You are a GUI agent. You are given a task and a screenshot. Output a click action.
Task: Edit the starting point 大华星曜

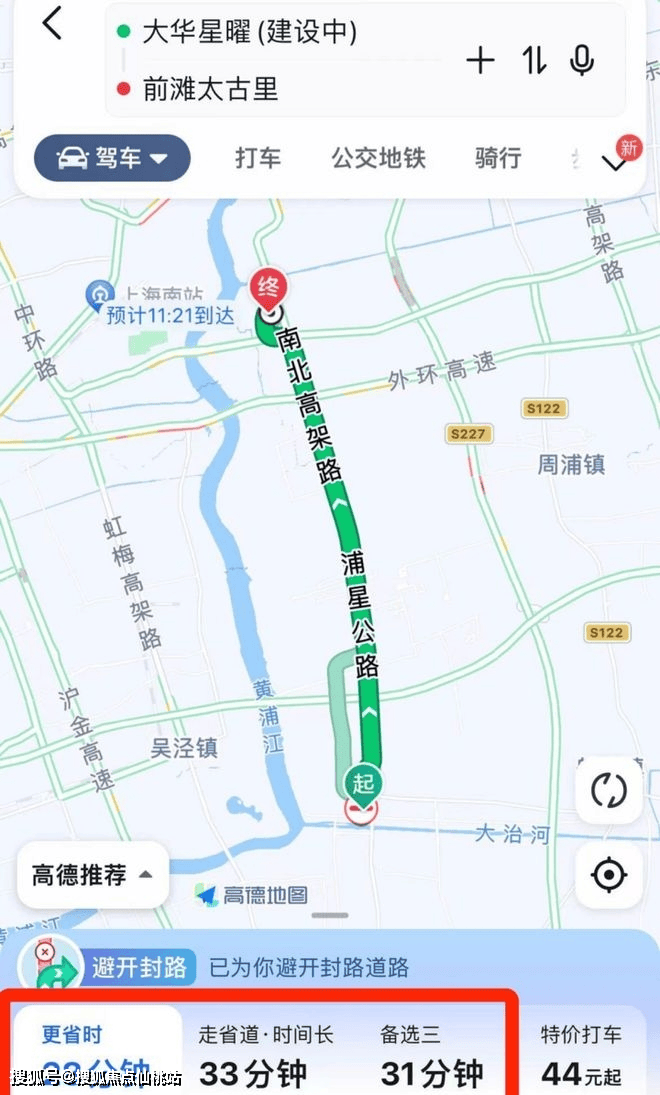(249, 32)
